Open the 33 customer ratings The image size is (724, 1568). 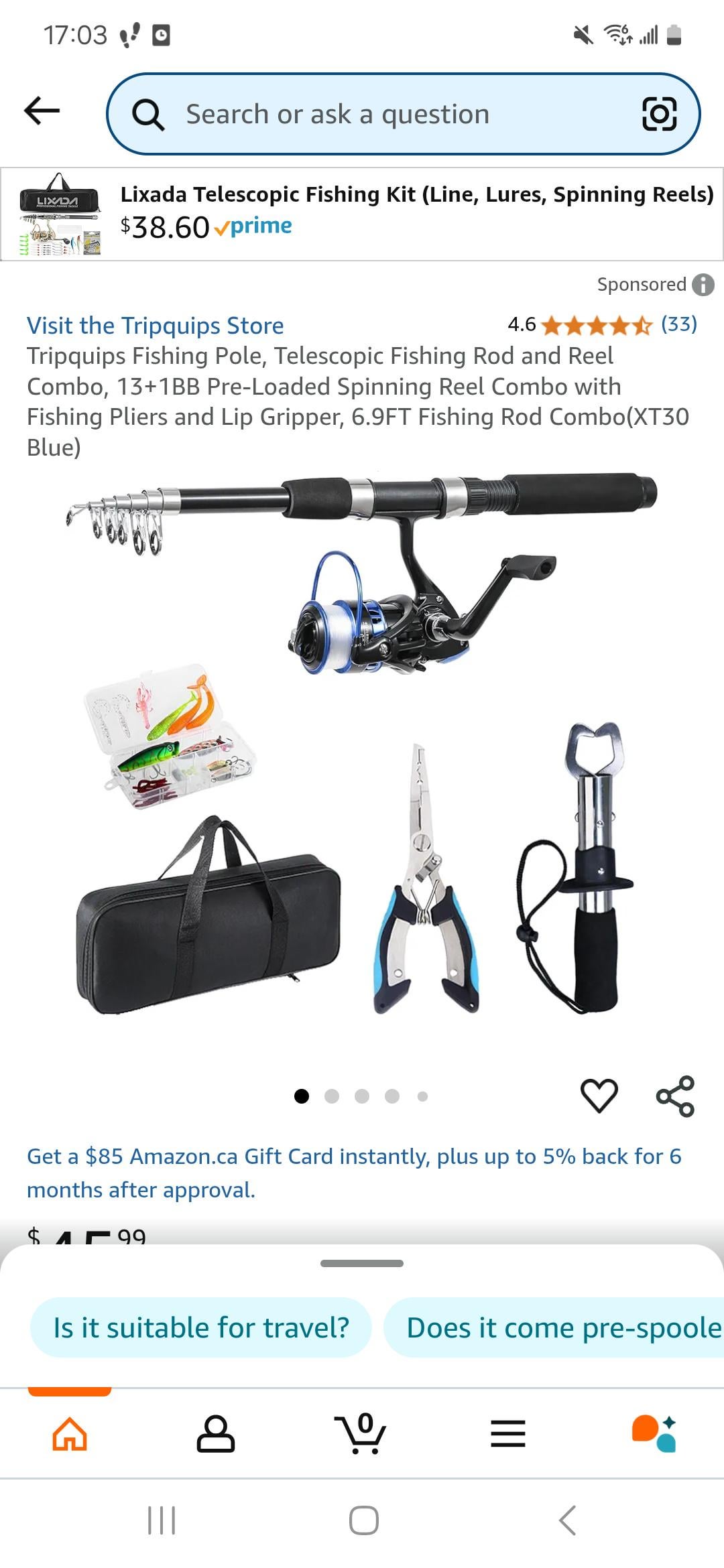[678, 324]
